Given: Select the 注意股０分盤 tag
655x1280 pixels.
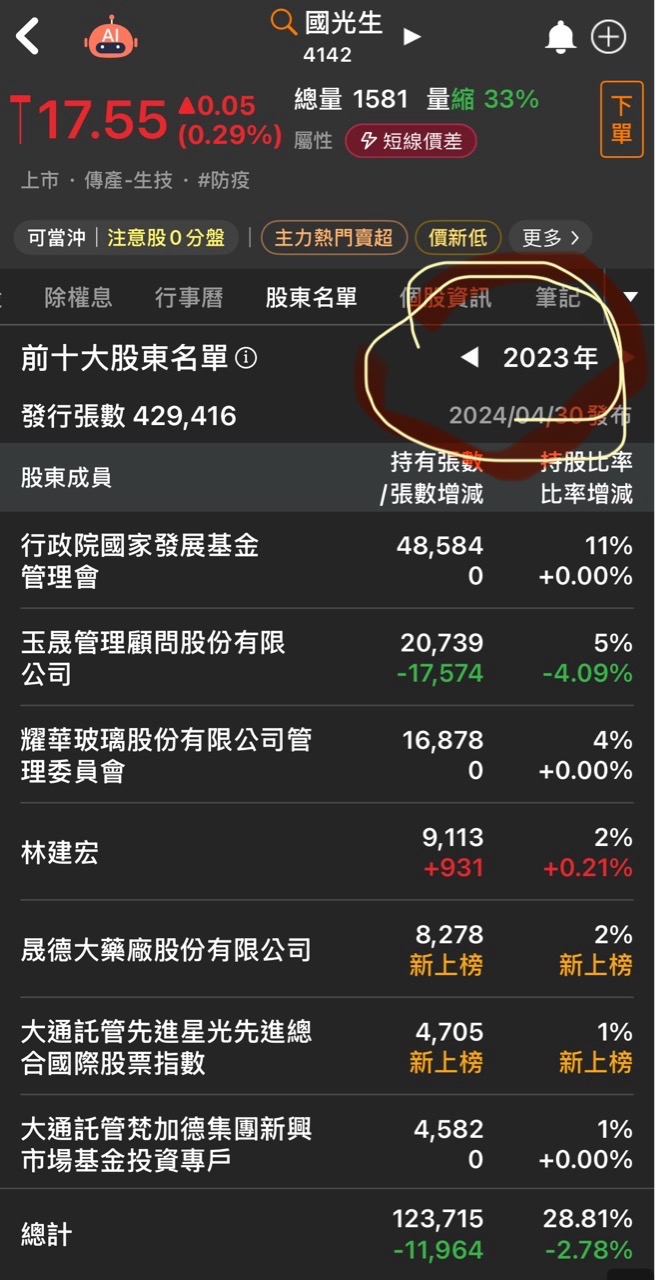Looking at the screenshot, I should tap(166, 238).
